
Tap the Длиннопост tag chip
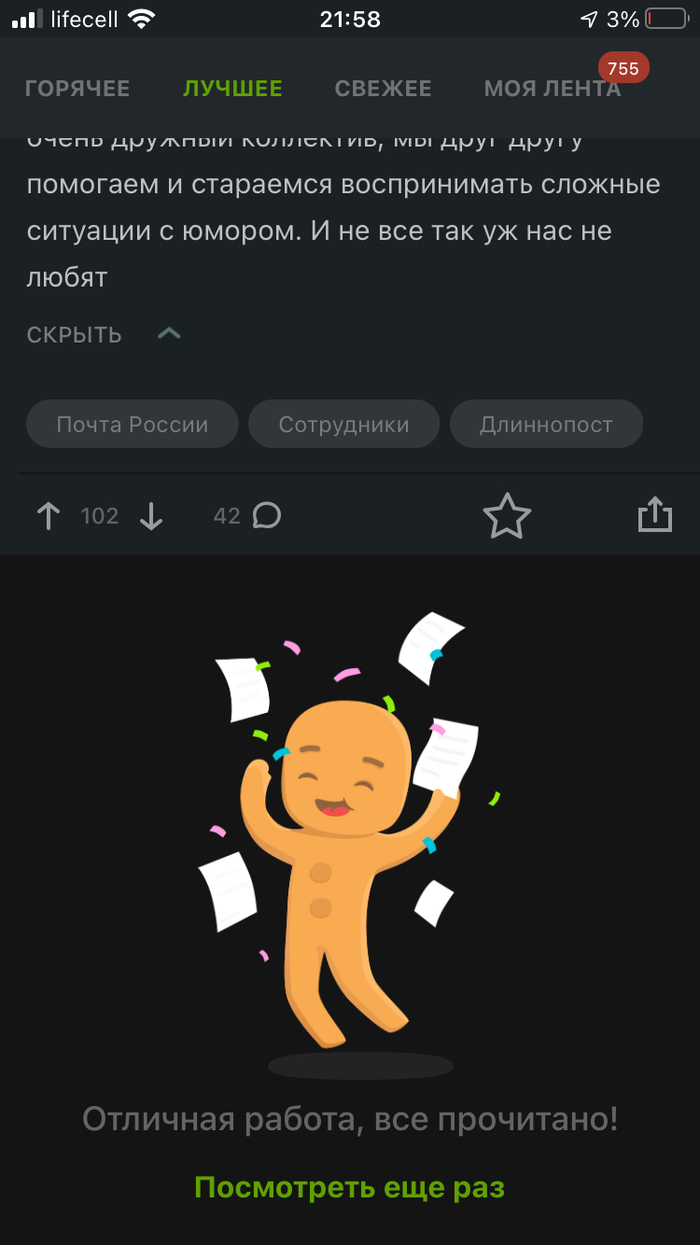click(546, 424)
